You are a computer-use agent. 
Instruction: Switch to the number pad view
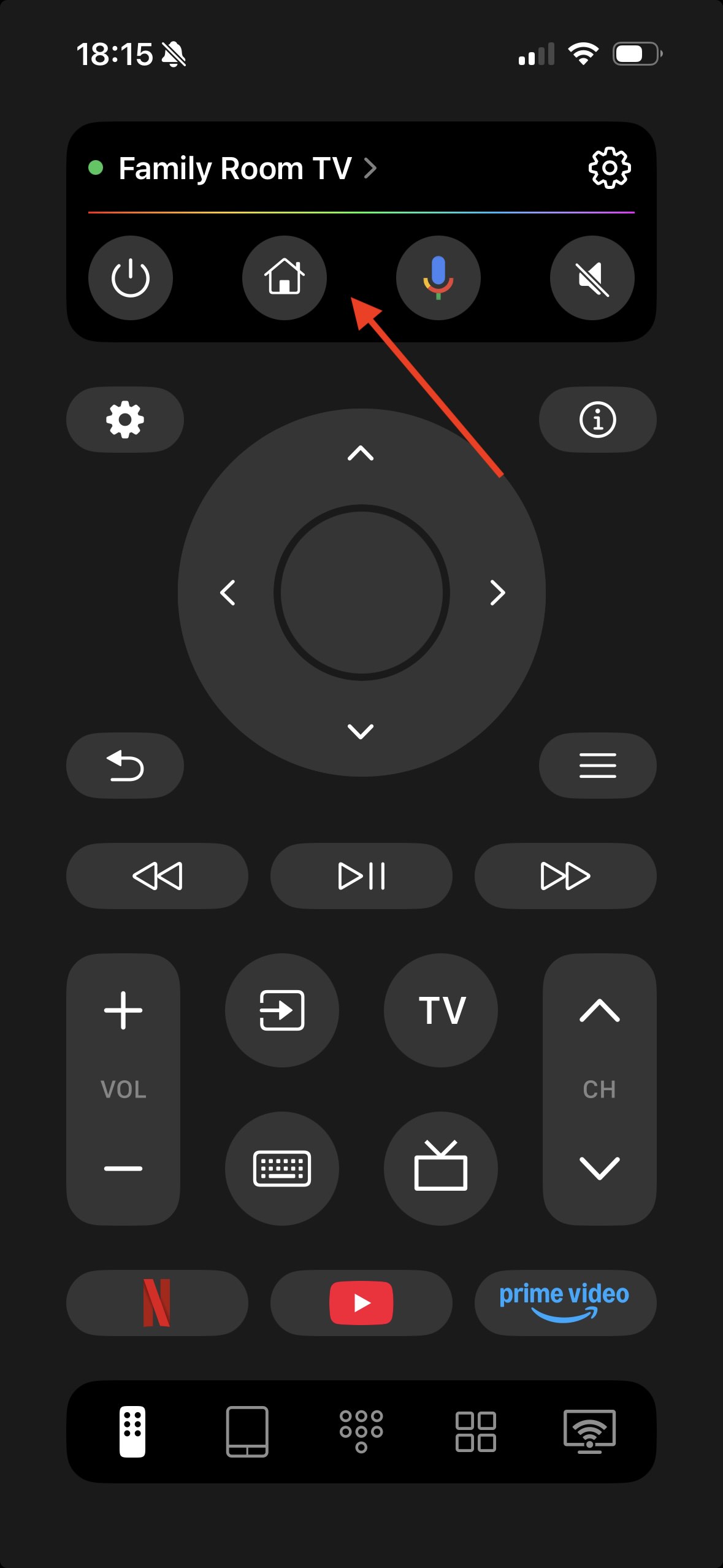tap(361, 1432)
